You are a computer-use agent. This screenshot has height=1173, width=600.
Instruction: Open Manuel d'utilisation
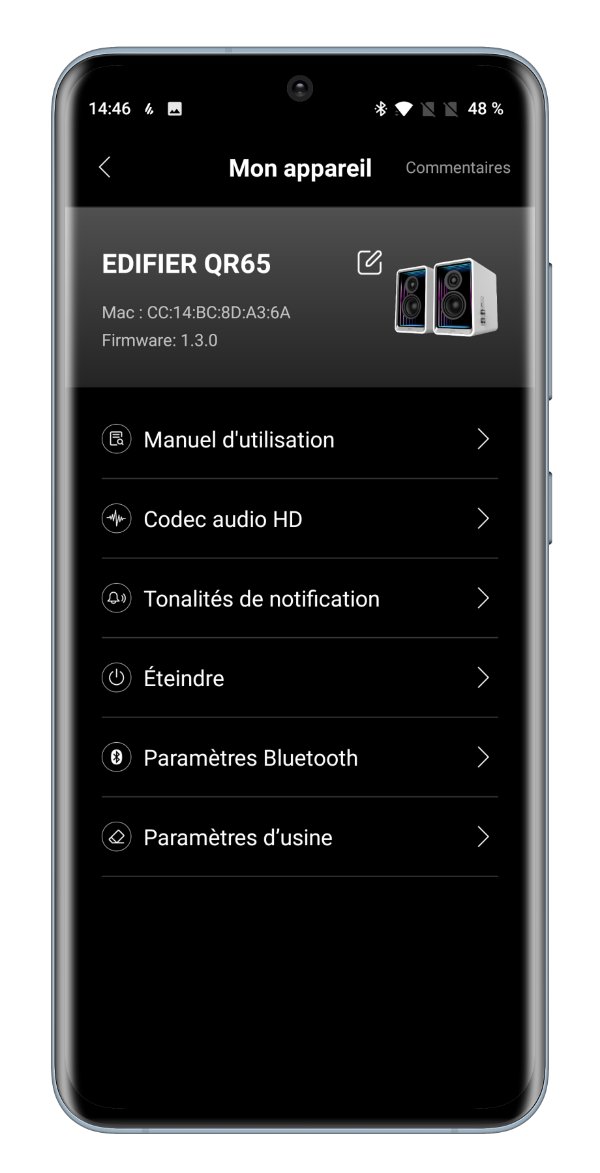tap(299, 439)
